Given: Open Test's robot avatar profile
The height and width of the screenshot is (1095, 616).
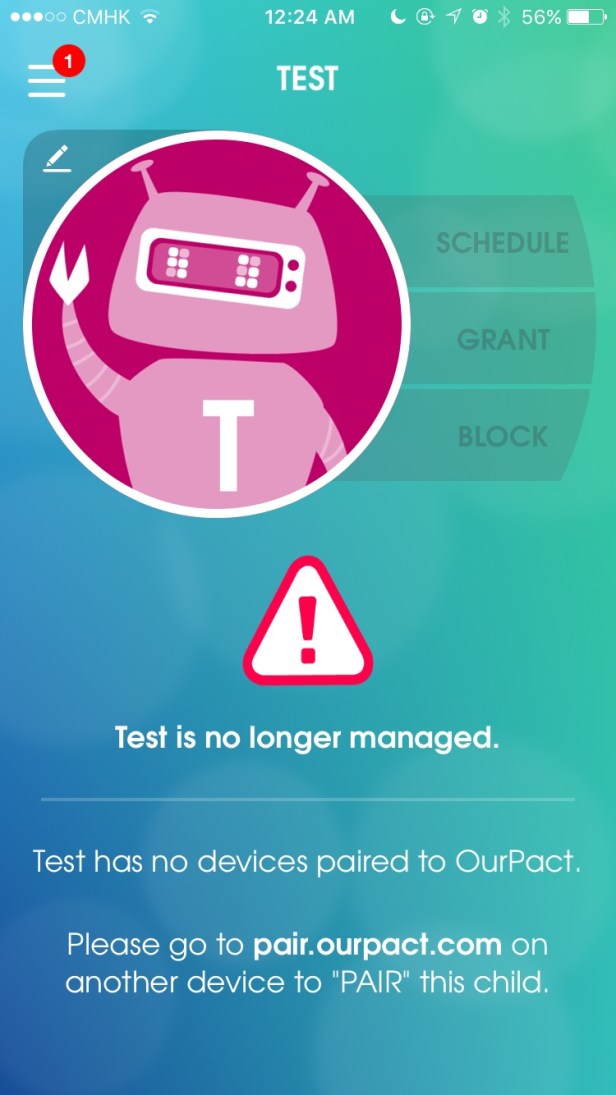Looking at the screenshot, I should point(217,325).
